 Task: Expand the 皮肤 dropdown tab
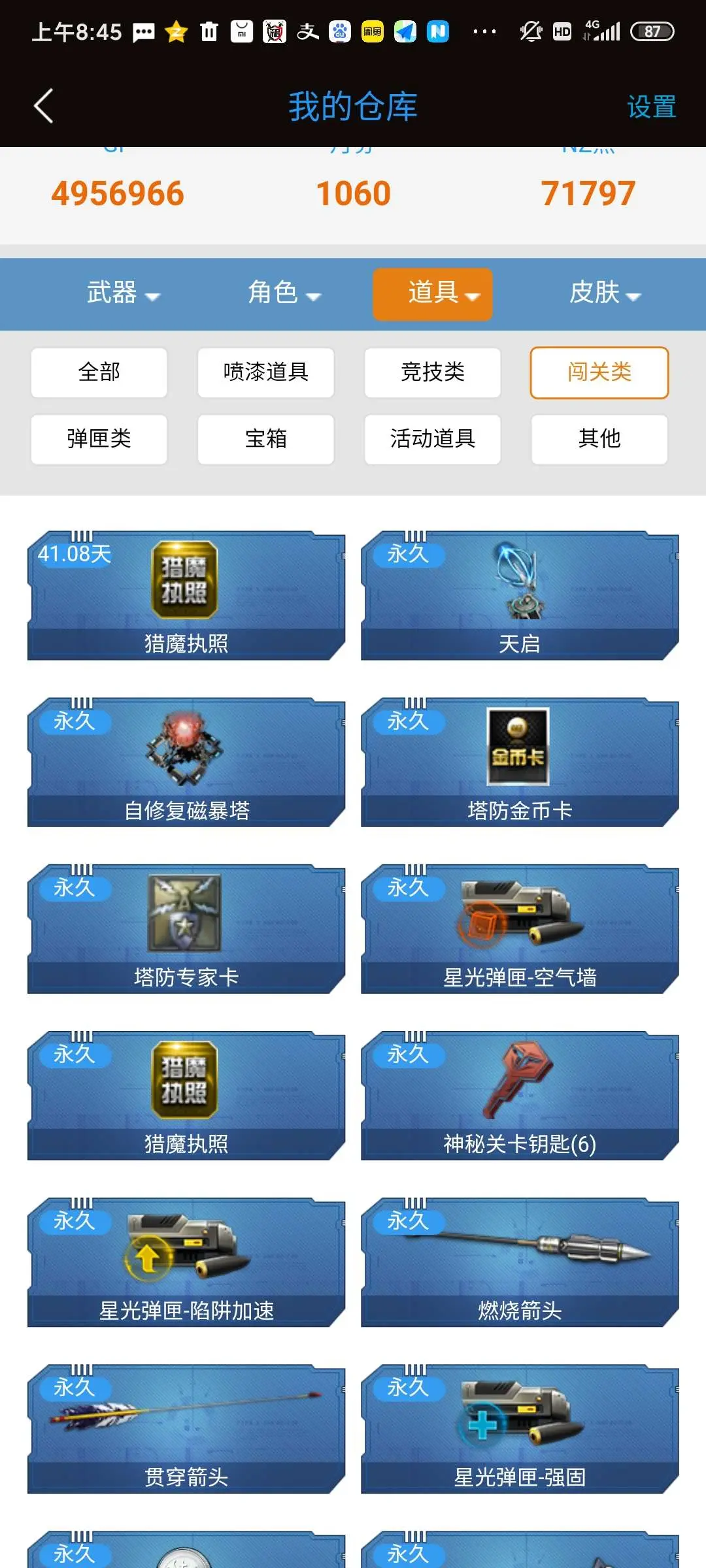[604, 293]
